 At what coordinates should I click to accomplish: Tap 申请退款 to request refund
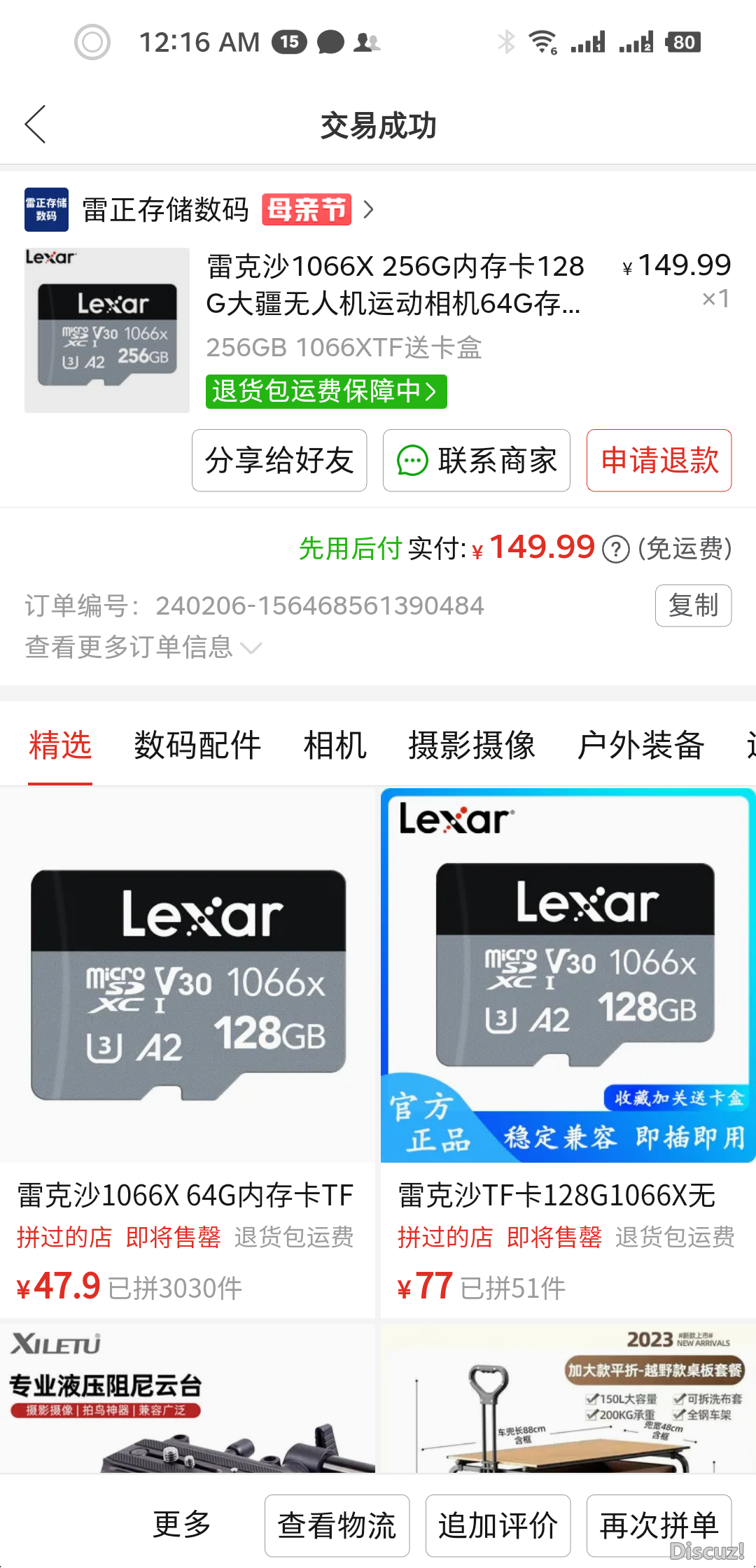coord(659,461)
